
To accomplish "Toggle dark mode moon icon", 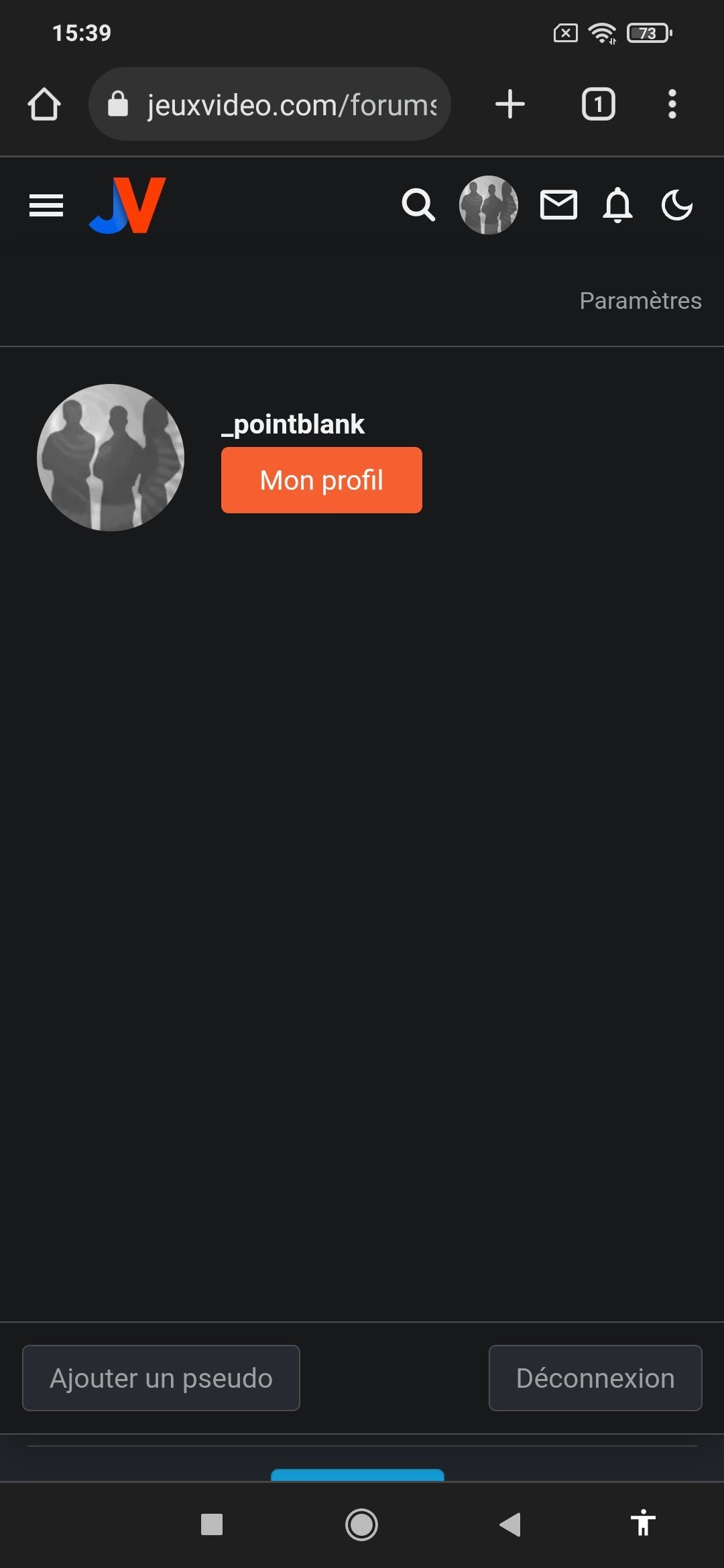I will [x=677, y=205].
